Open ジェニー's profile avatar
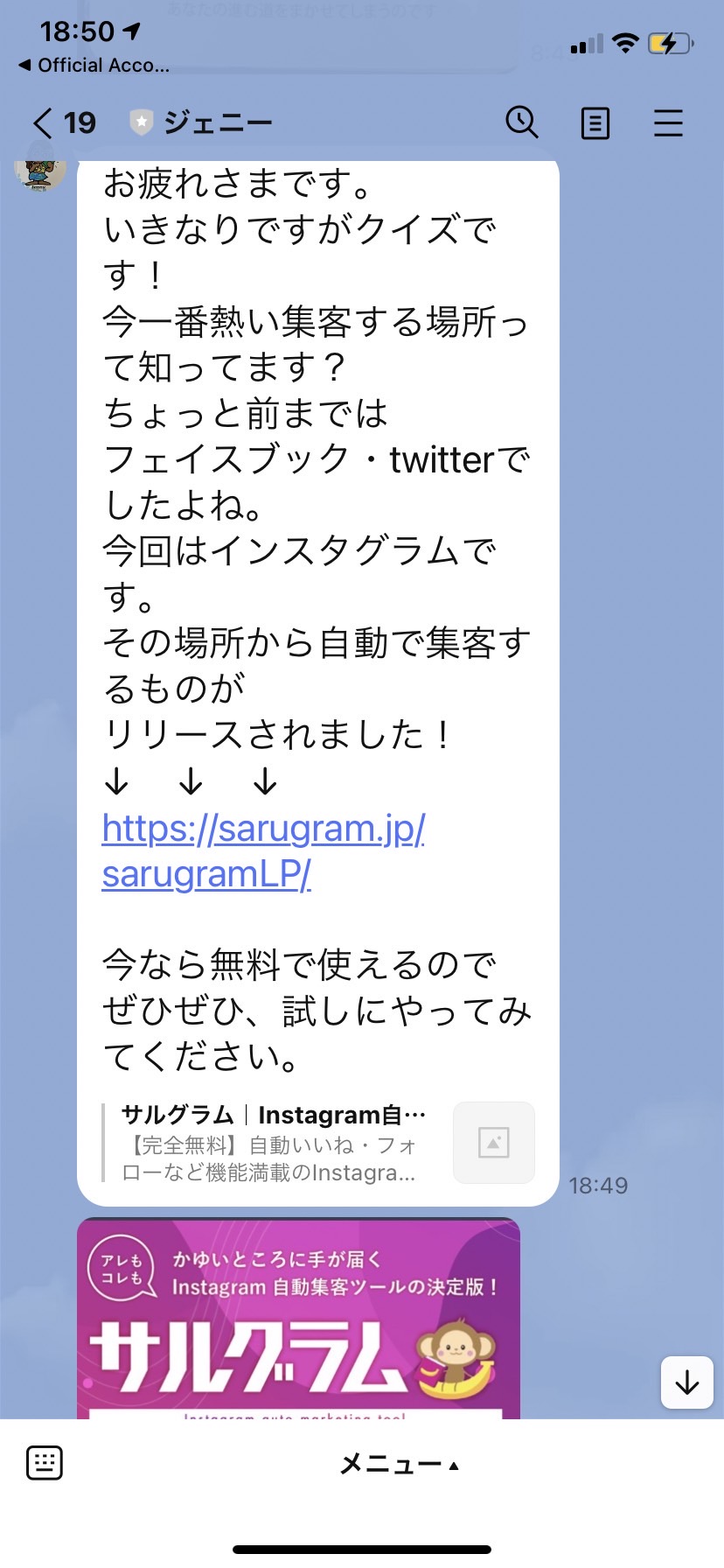The height and width of the screenshot is (1568, 724). click(x=40, y=172)
